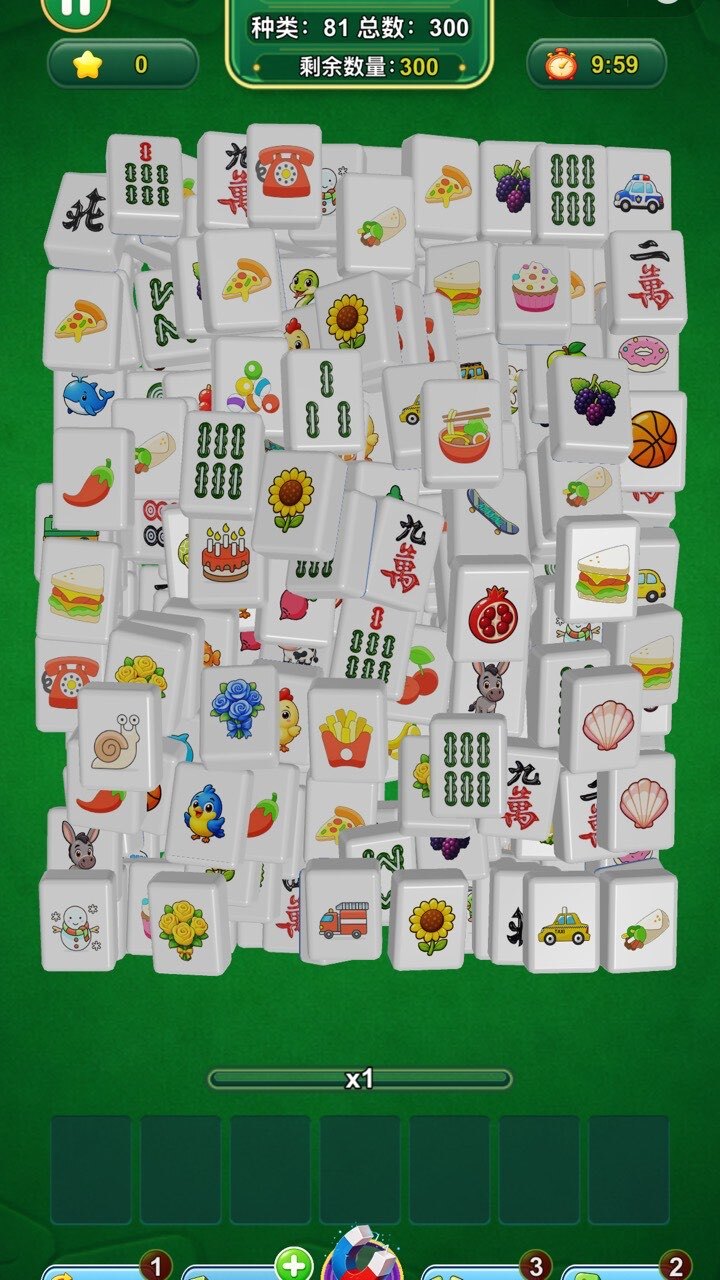Pick the basketball tile
This screenshot has width=720, height=1280.
652,439
